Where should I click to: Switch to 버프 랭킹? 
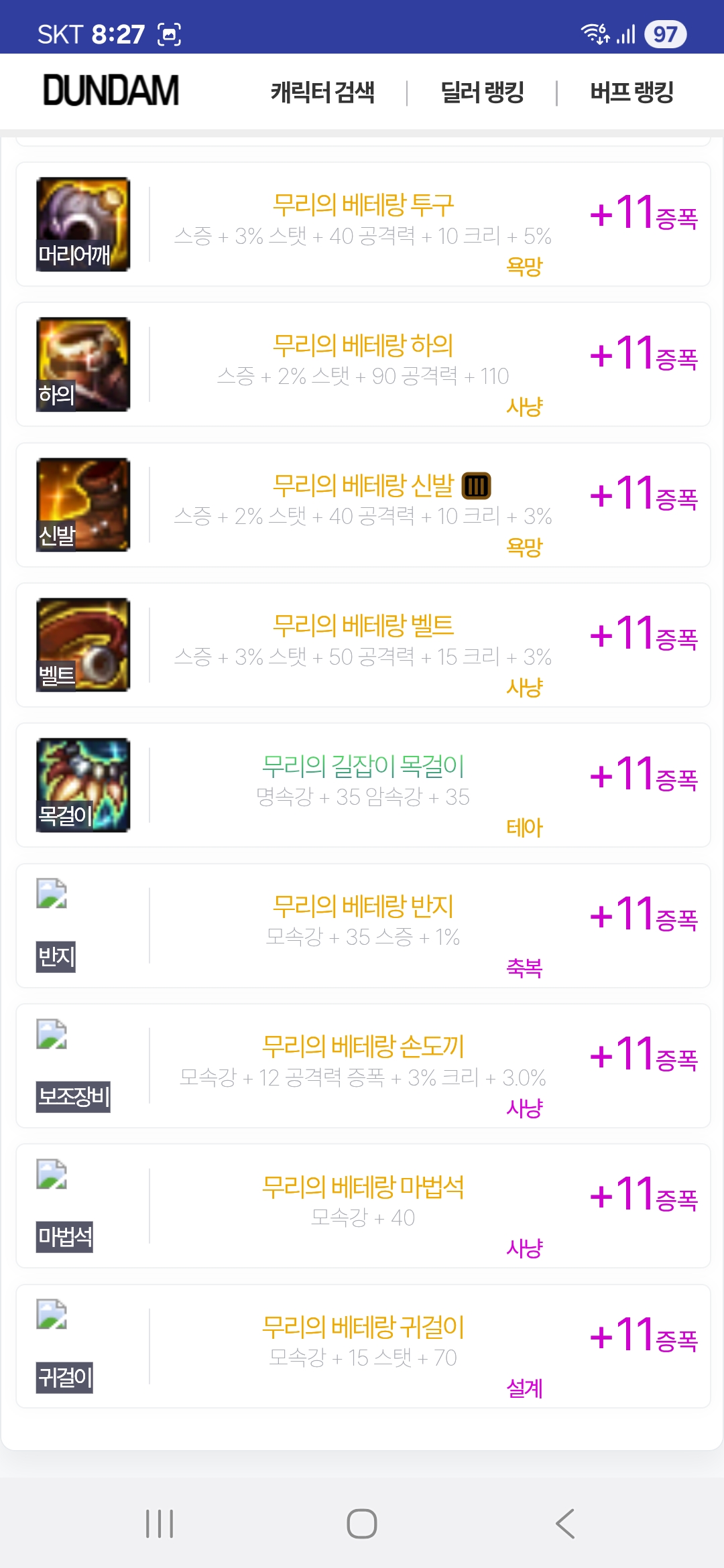coord(631,92)
